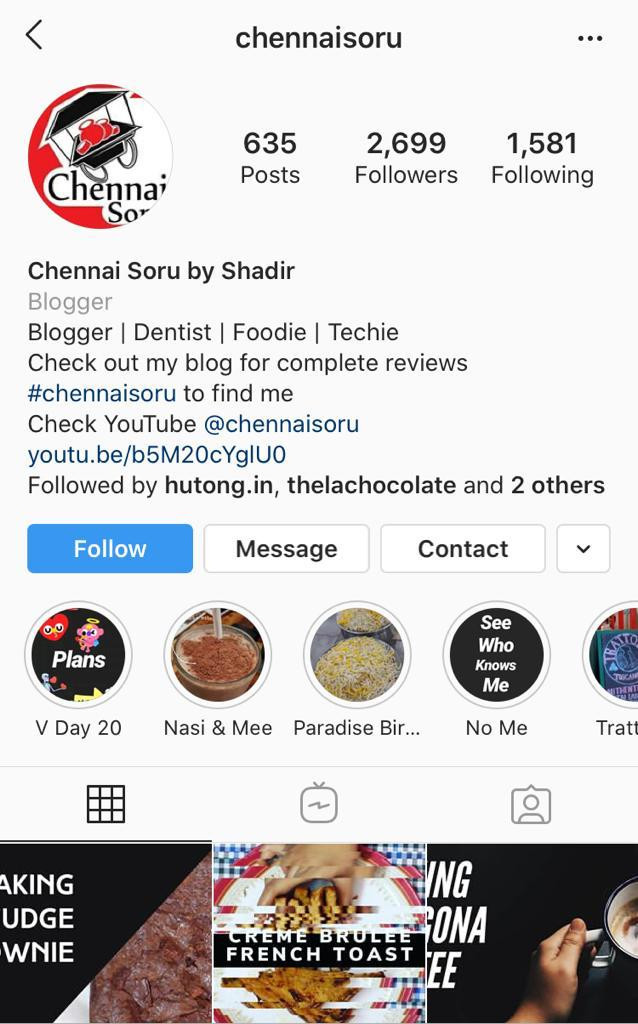Viewport: 638px width, 1024px height.
Task: Open the @chennaisoru mention in bio
Action: [281, 424]
